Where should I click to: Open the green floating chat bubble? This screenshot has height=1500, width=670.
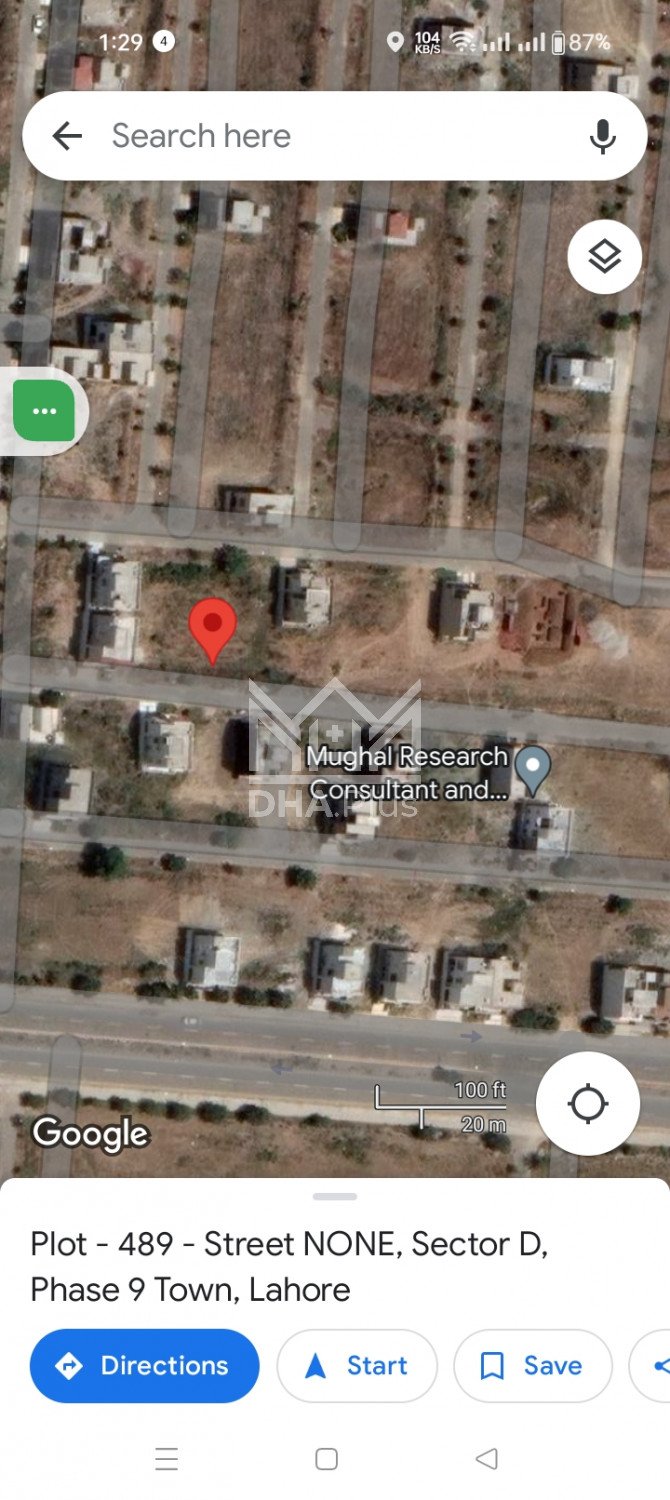click(x=44, y=411)
